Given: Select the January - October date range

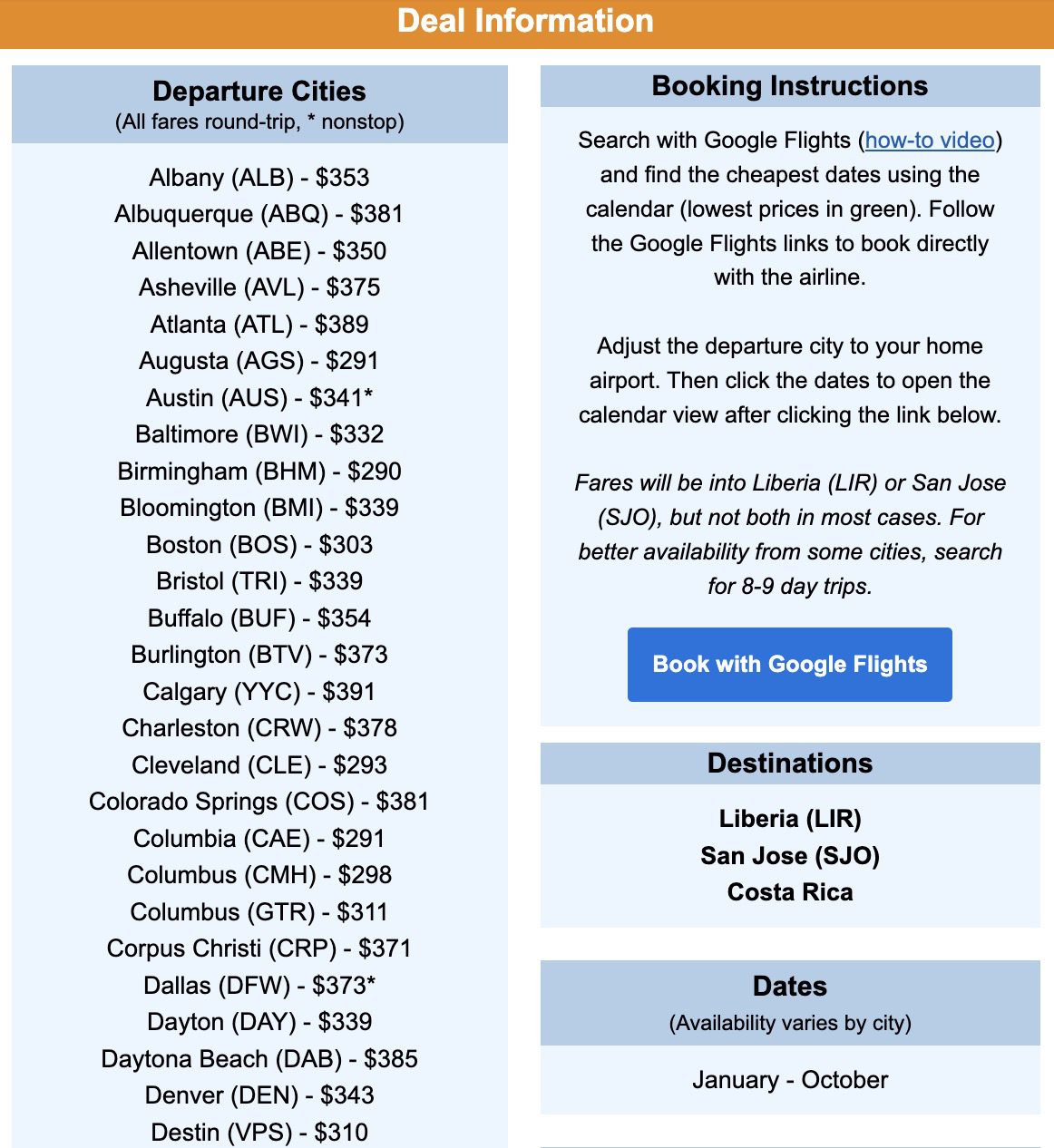Looking at the screenshot, I should 789,1079.
